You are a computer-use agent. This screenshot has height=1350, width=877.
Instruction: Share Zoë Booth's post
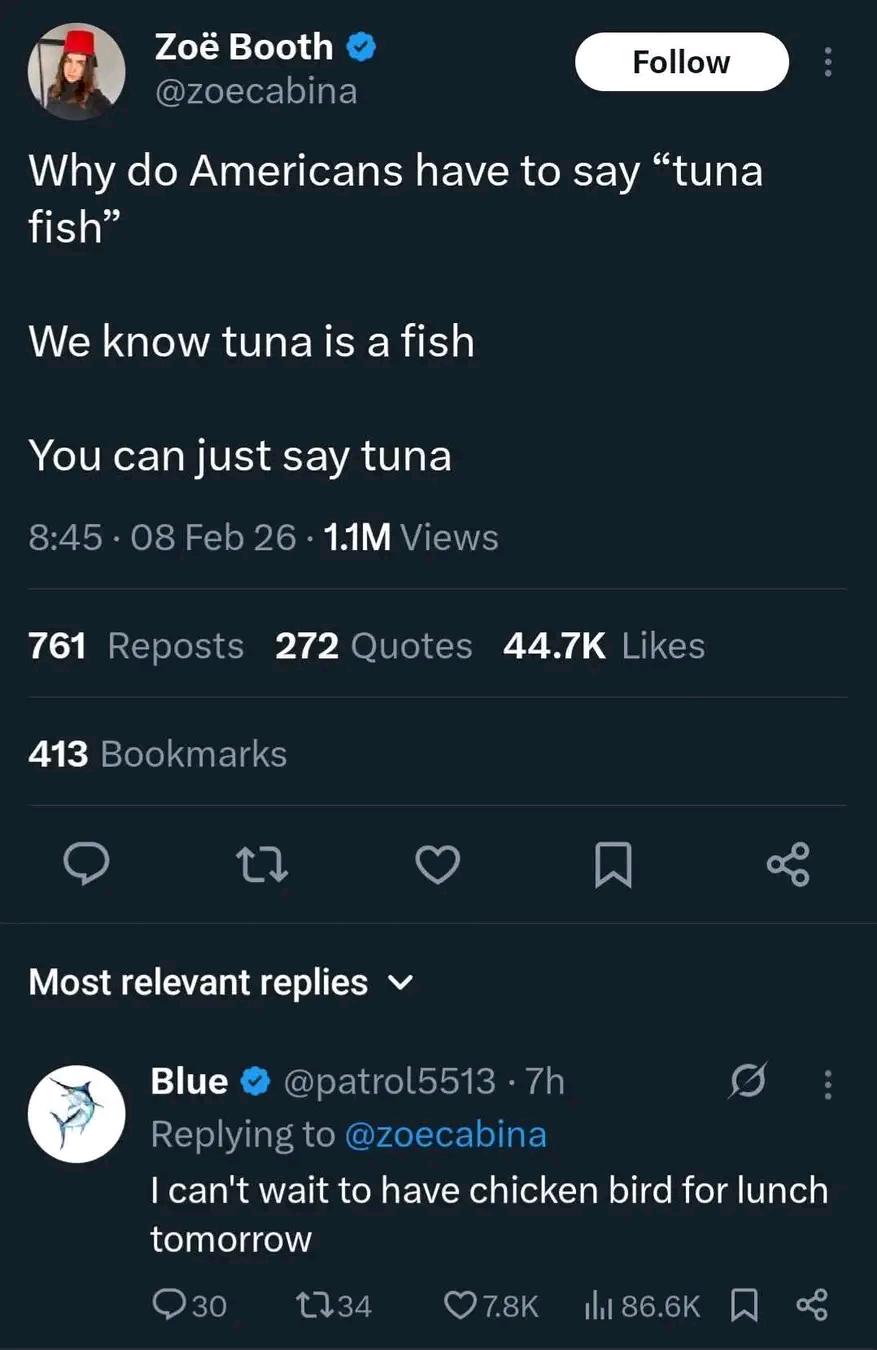click(789, 864)
